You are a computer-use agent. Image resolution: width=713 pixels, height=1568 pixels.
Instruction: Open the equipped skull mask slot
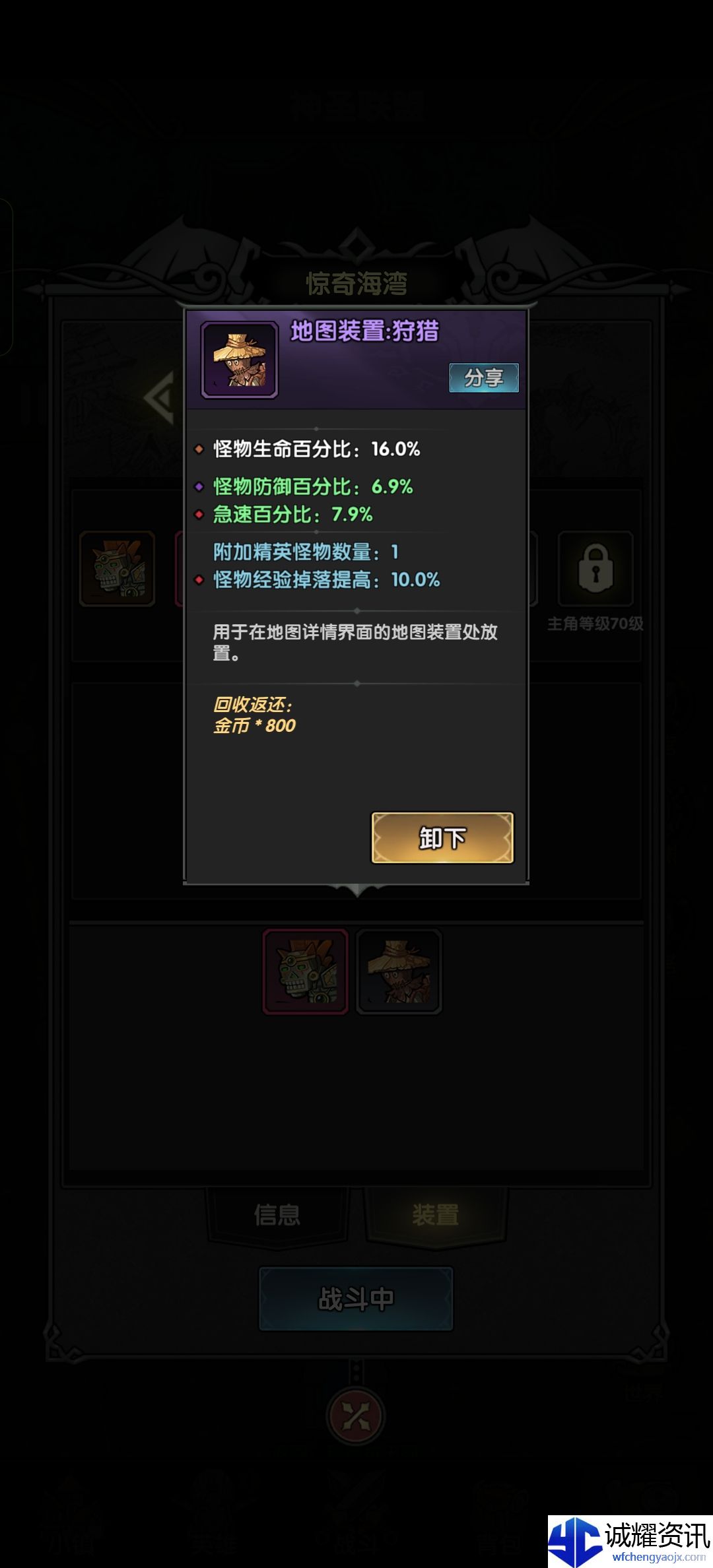click(118, 569)
